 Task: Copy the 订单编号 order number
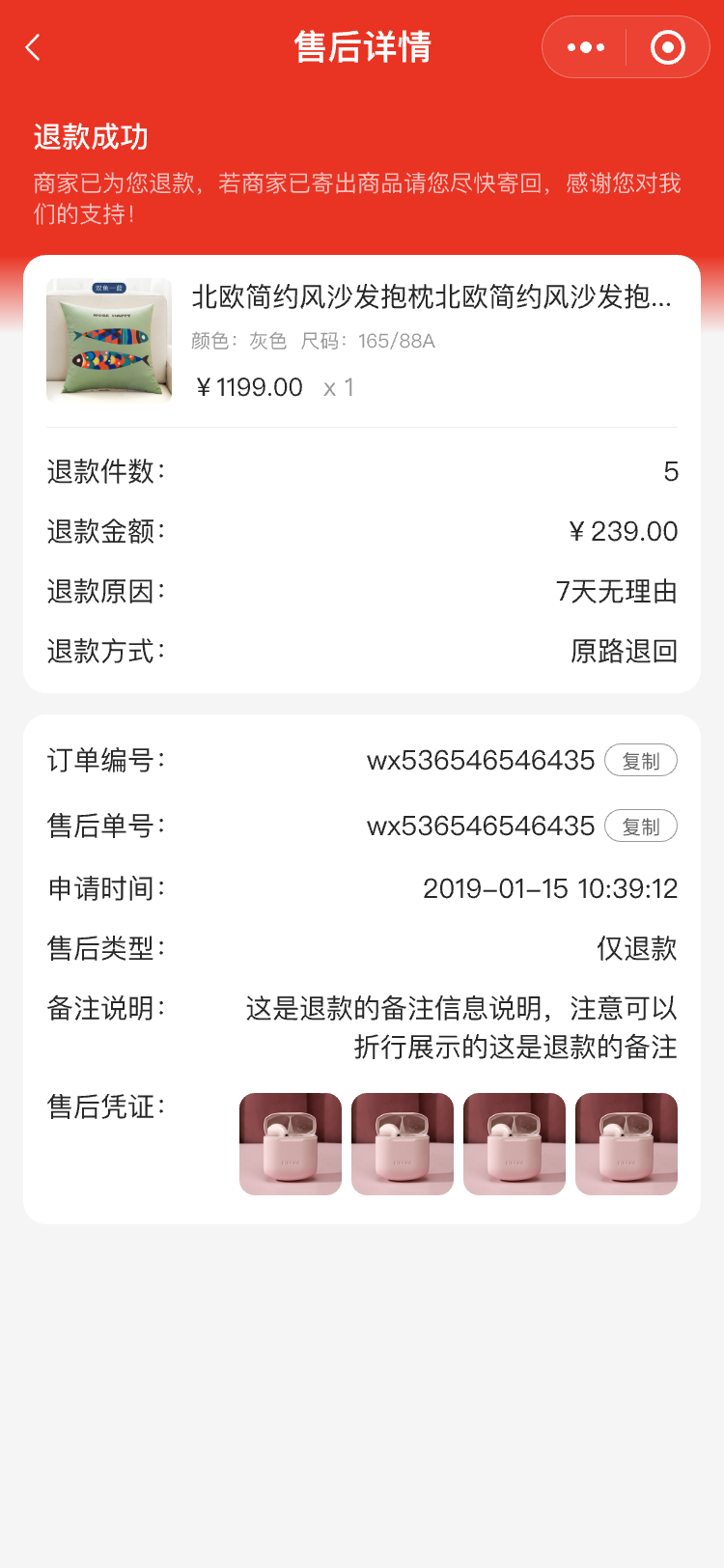click(x=641, y=761)
